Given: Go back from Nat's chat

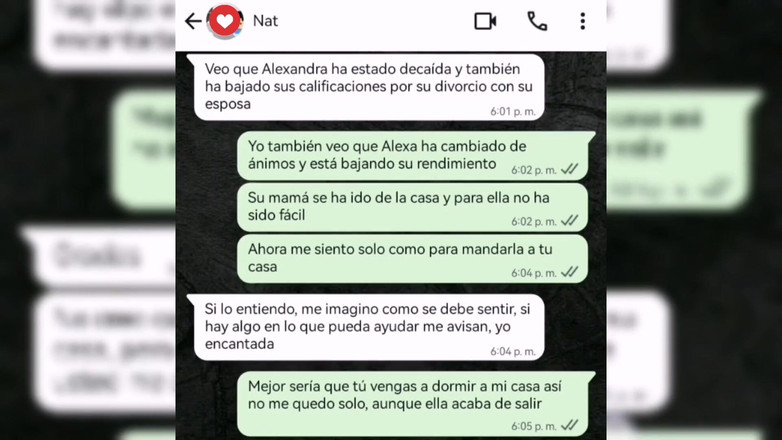Looking at the screenshot, I should coord(193,21).
